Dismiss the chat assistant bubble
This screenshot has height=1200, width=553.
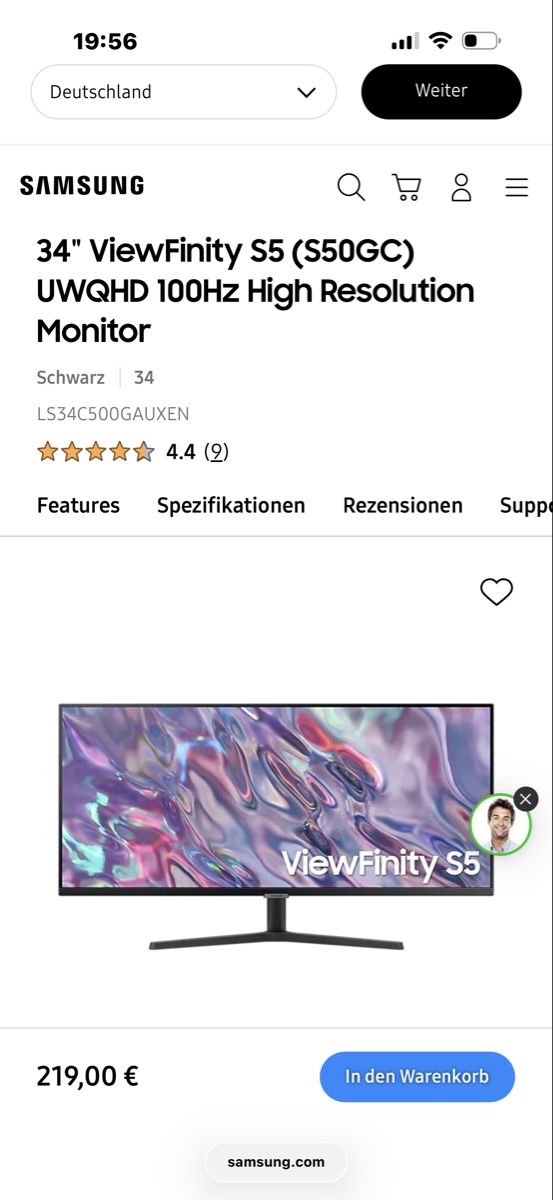click(x=526, y=798)
